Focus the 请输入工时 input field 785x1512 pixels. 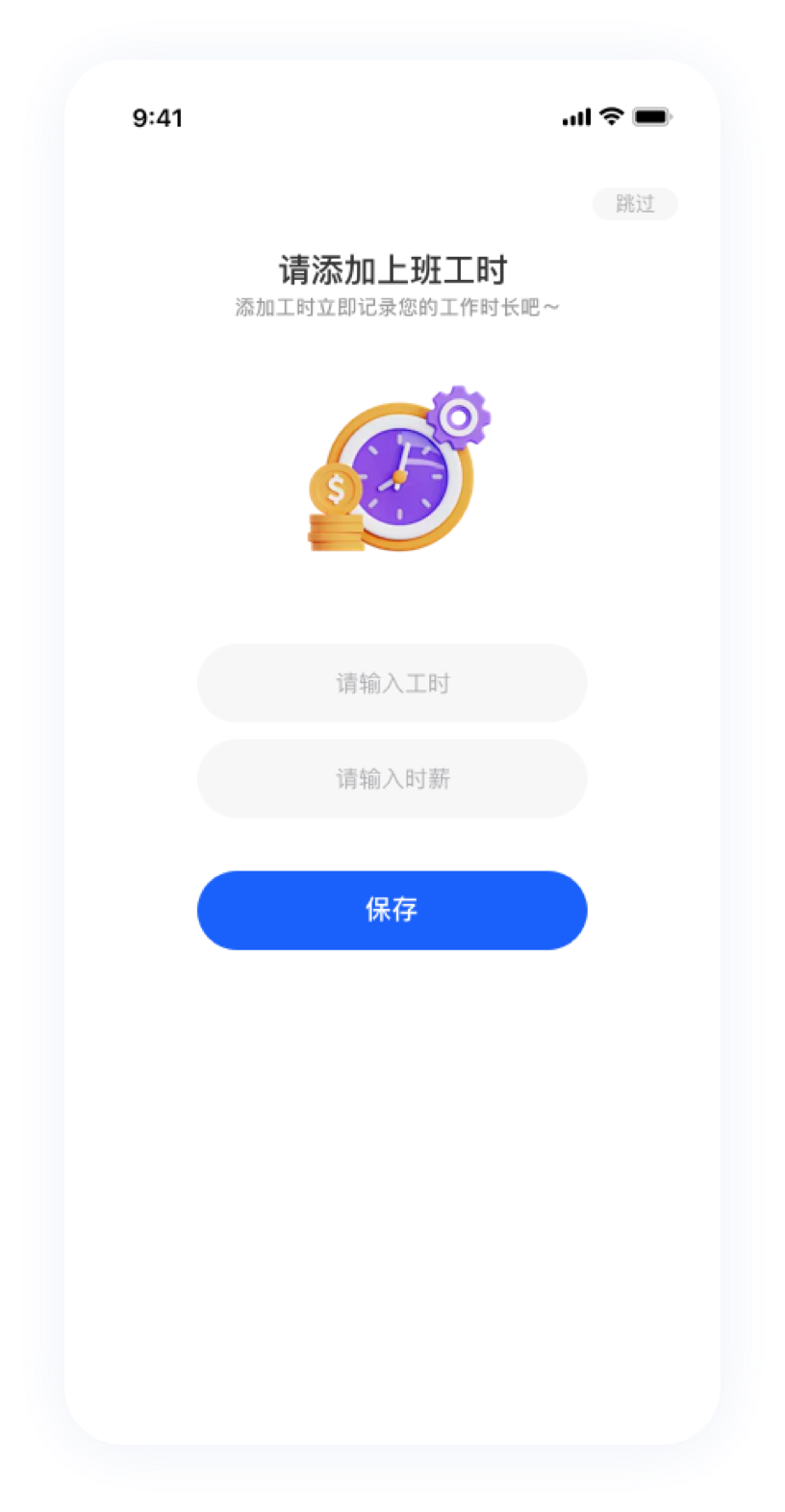point(392,683)
